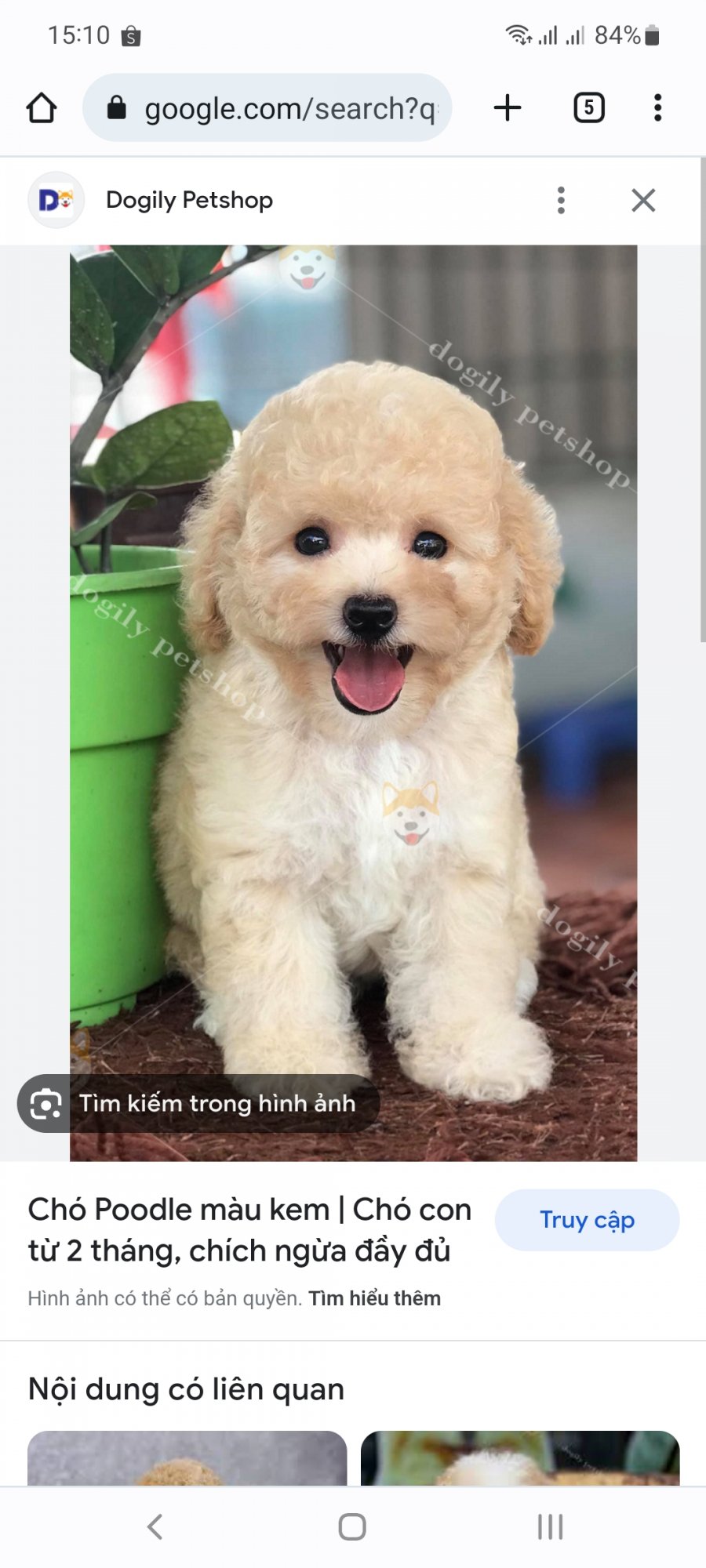
Task: Go to the browser home page
Action: coord(42,108)
